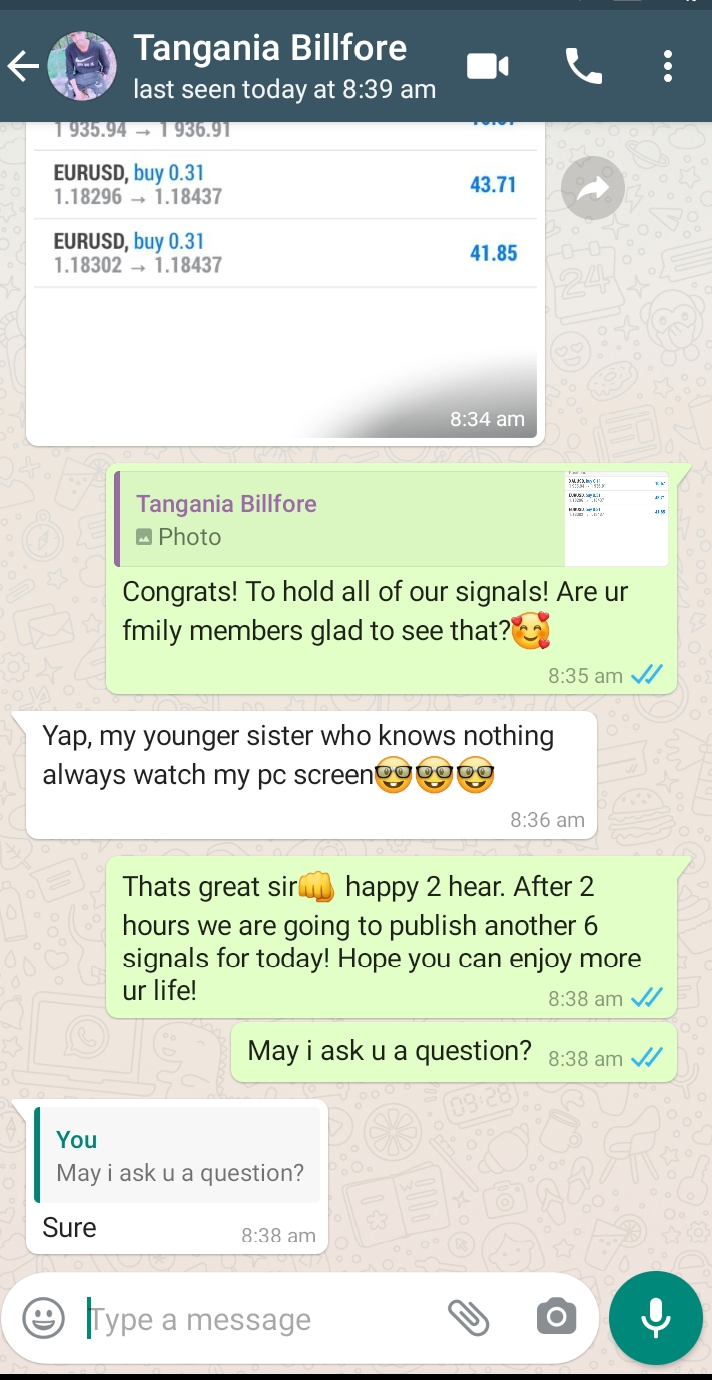Jump to the quoted Photo message

[x=391, y=520]
